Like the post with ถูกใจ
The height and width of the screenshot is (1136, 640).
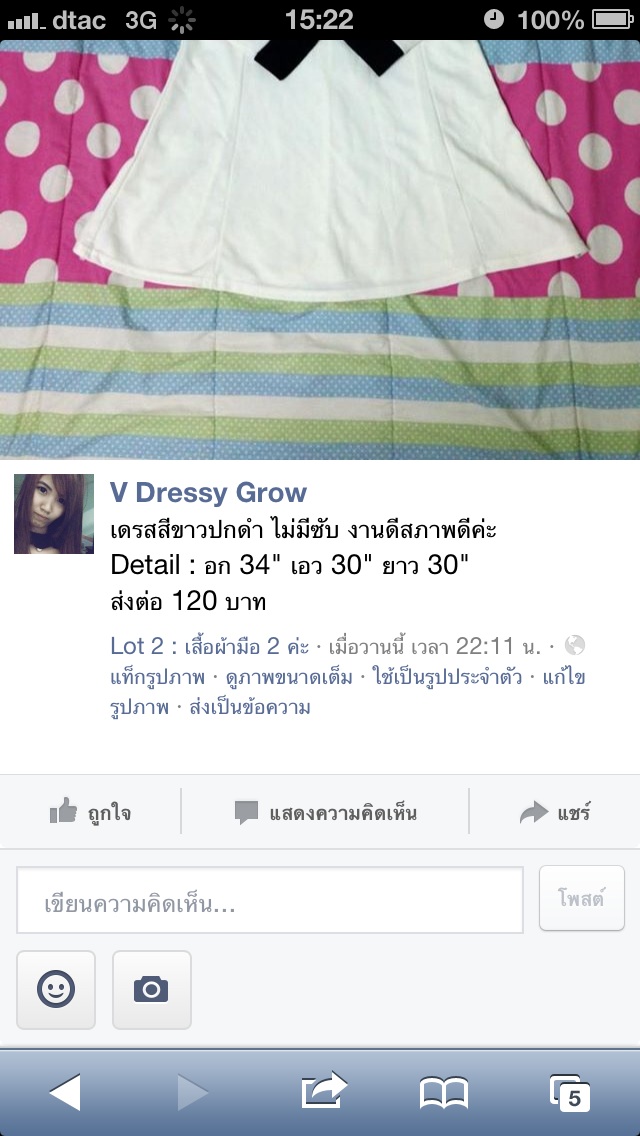pos(91,812)
